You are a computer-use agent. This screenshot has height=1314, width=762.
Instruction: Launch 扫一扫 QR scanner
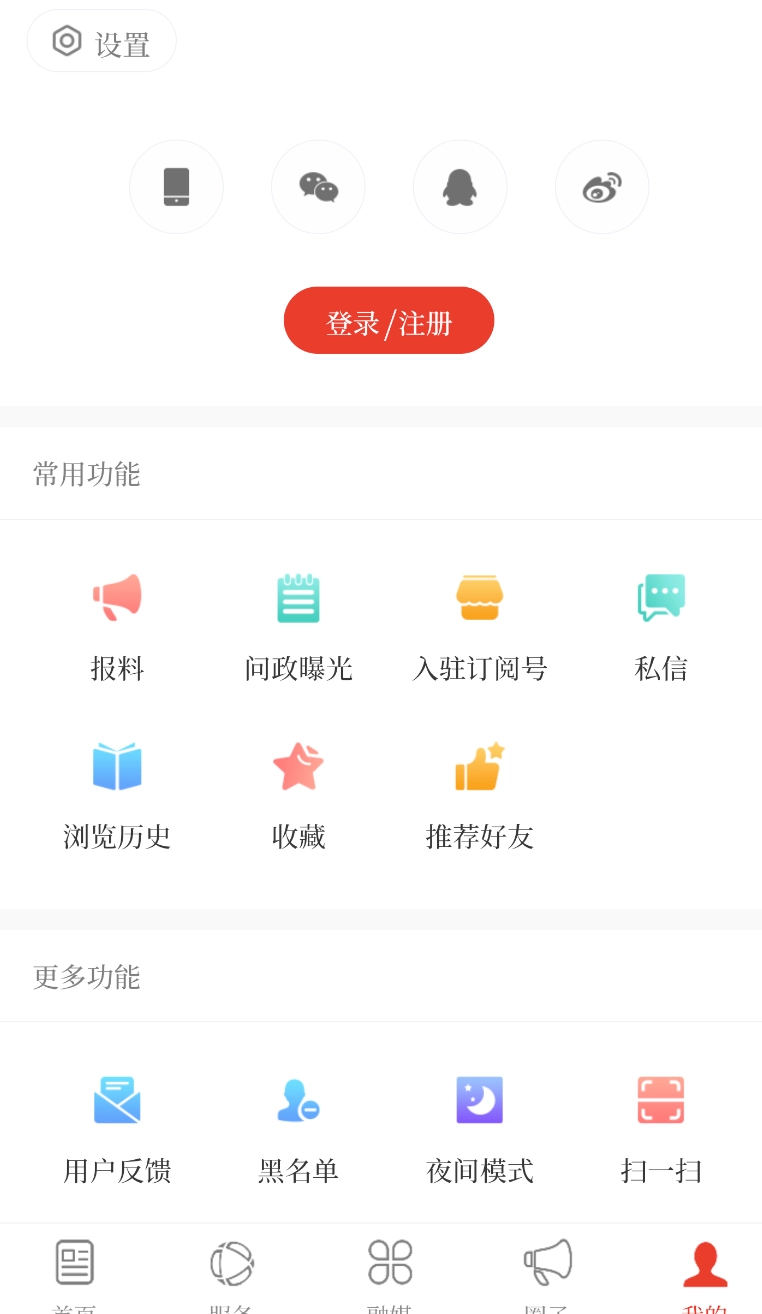point(661,1123)
